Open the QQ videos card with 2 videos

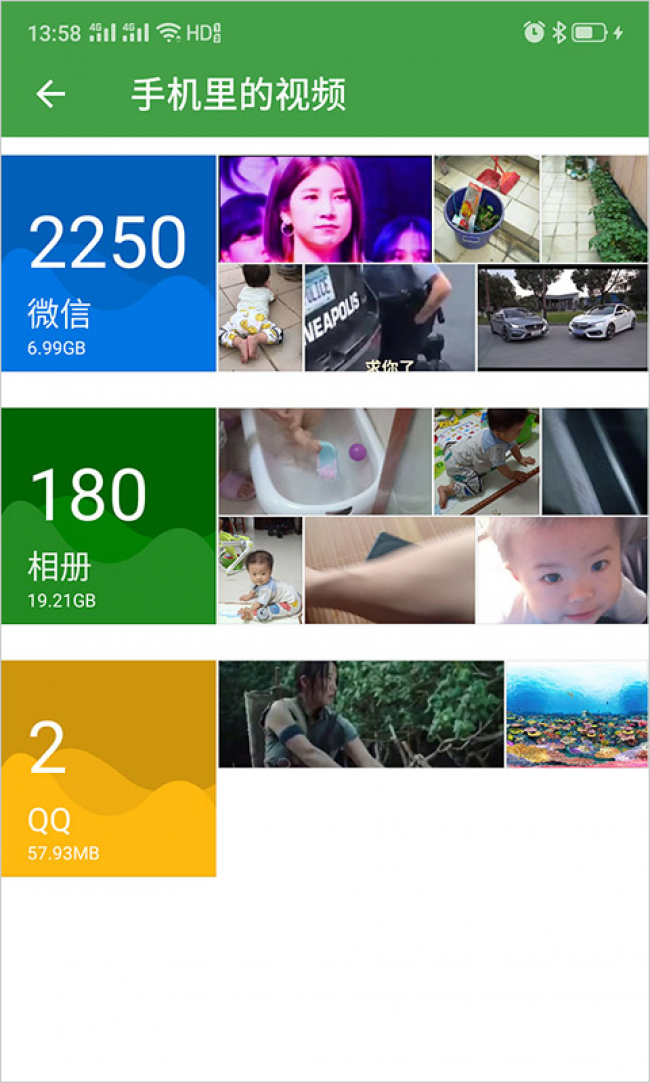click(x=108, y=768)
